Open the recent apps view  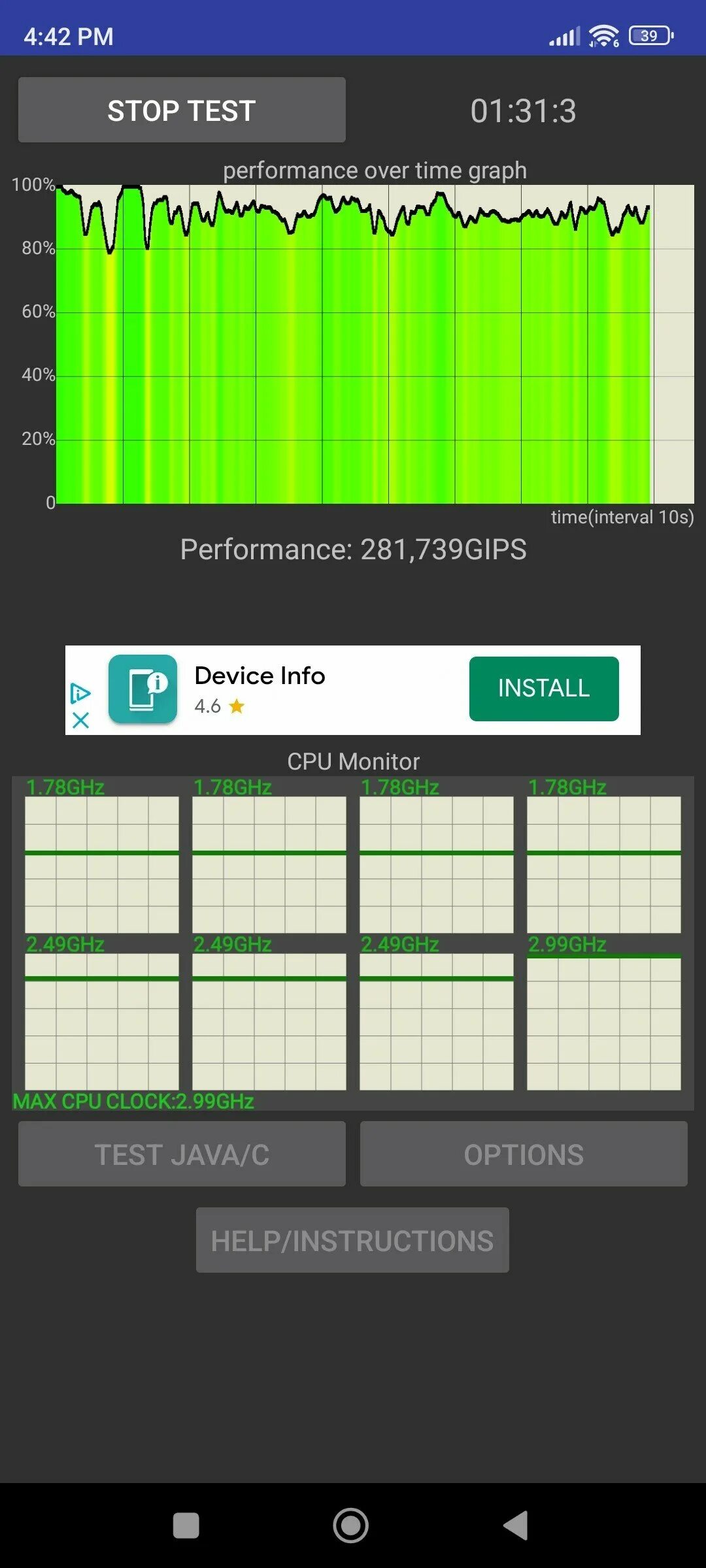click(186, 1526)
